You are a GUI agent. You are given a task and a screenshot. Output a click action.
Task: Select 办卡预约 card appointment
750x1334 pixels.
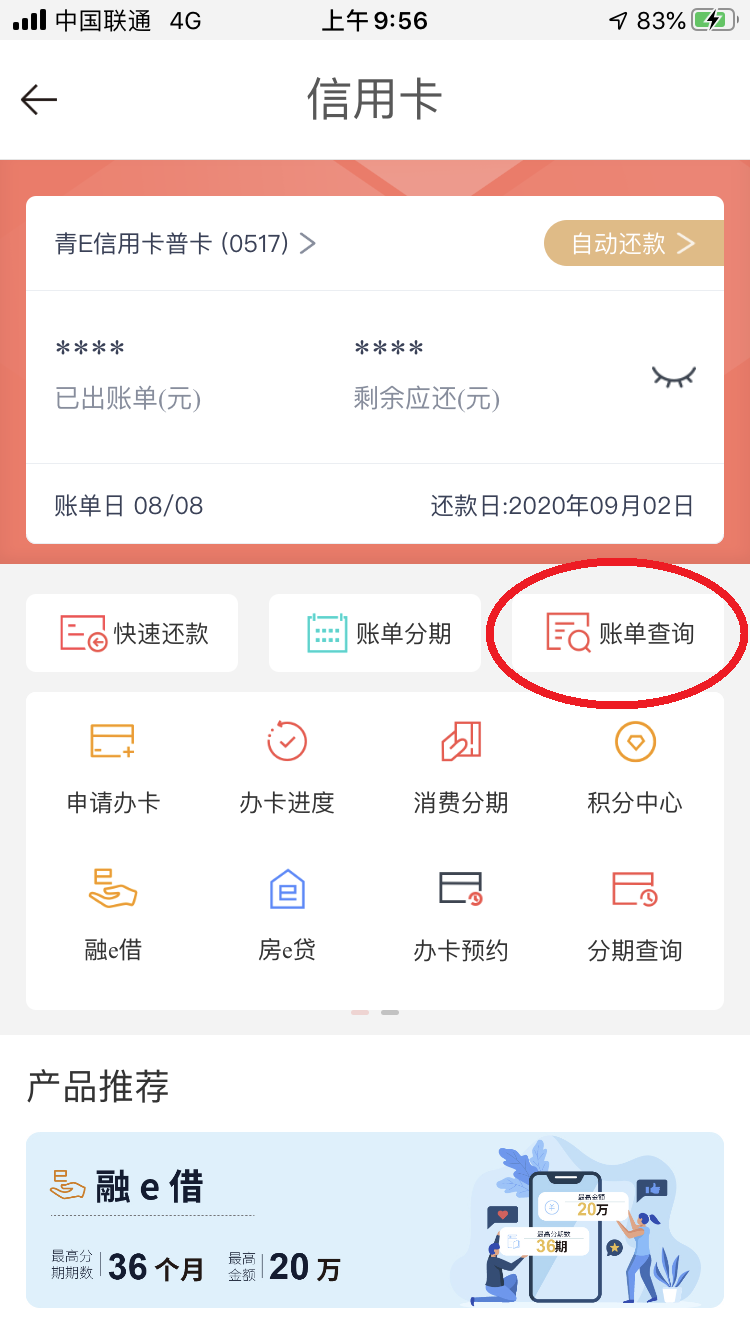pyautogui.click(x=461, y=915)
